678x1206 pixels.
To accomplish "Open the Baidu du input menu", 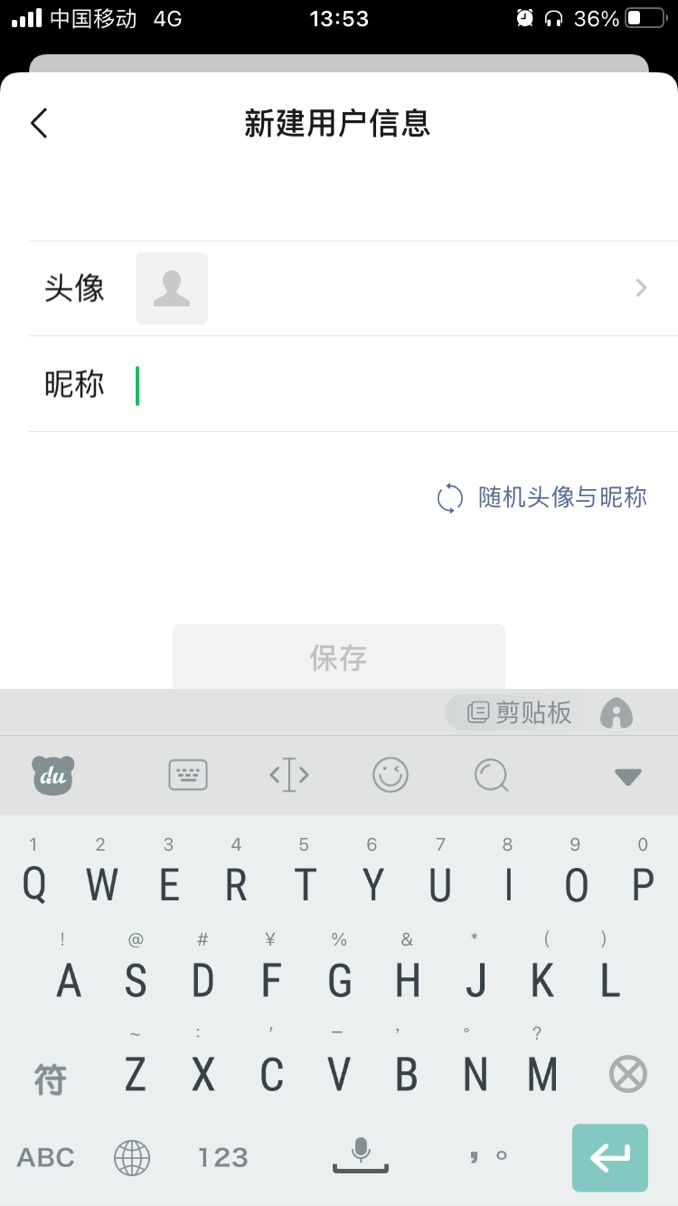I will (53, 775).
